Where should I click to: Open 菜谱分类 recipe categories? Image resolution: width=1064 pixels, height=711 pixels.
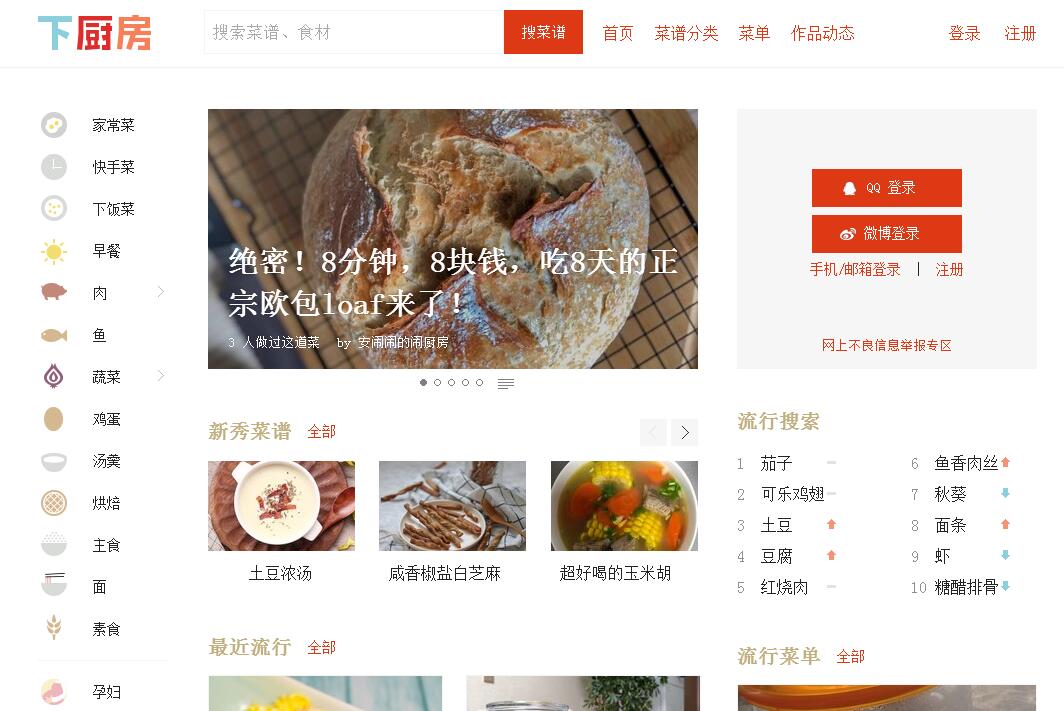tap(686, 33)
